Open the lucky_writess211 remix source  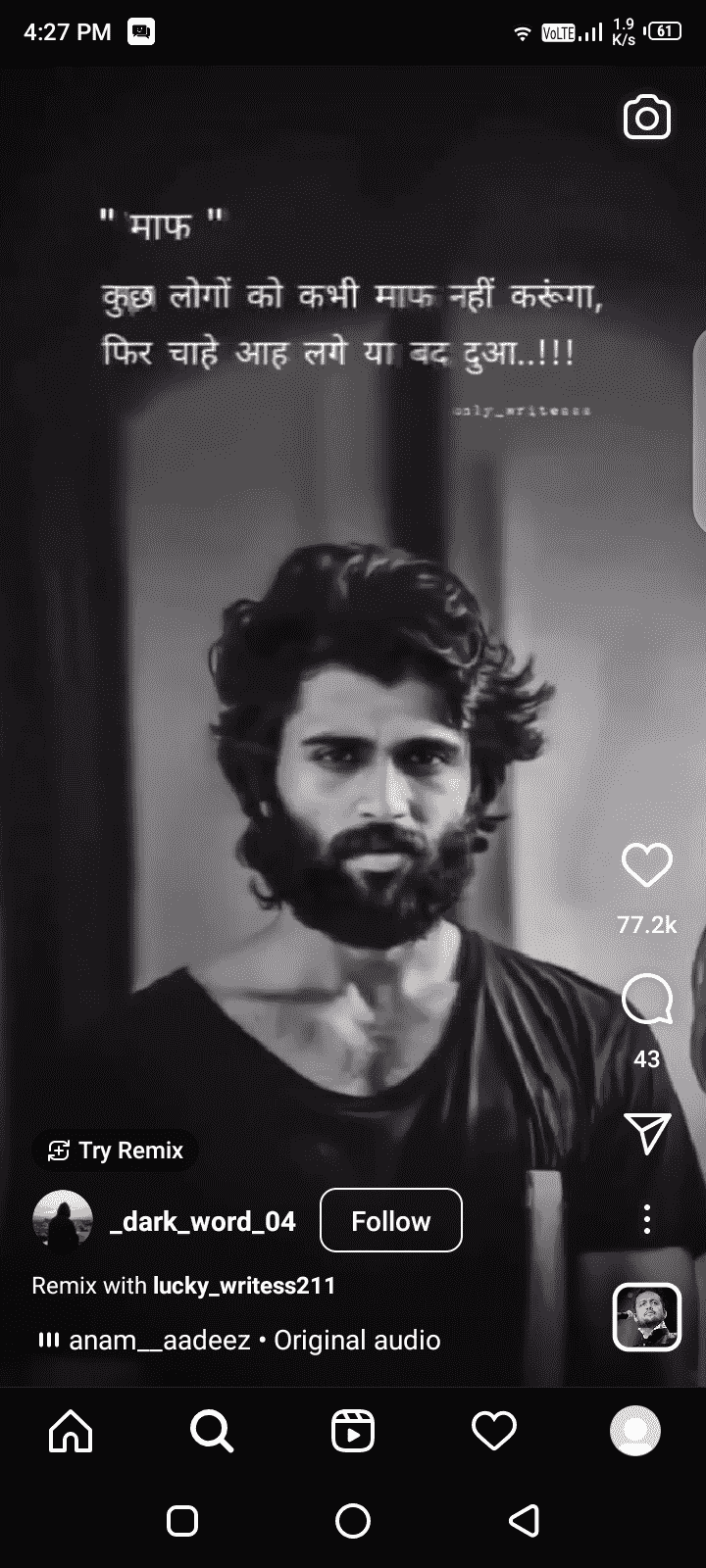pyautogui.click(x=244, y=1285)
